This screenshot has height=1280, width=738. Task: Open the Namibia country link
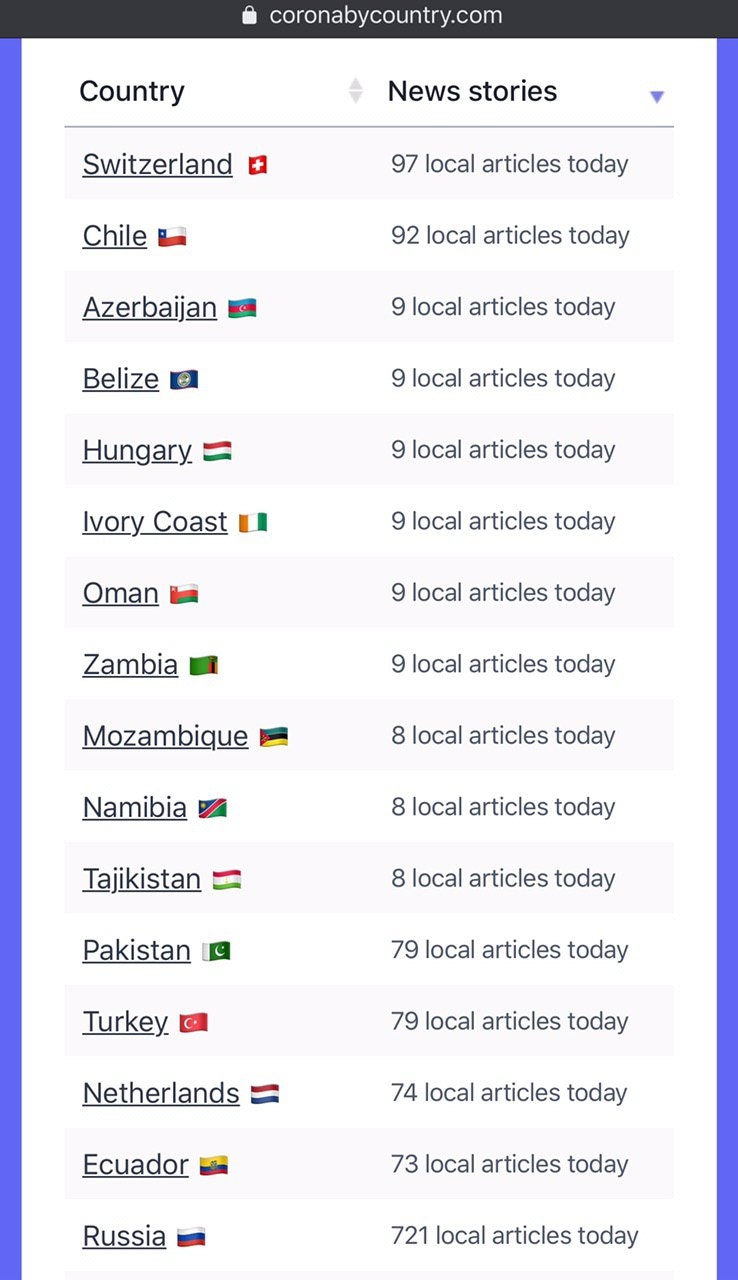point(134,807)
